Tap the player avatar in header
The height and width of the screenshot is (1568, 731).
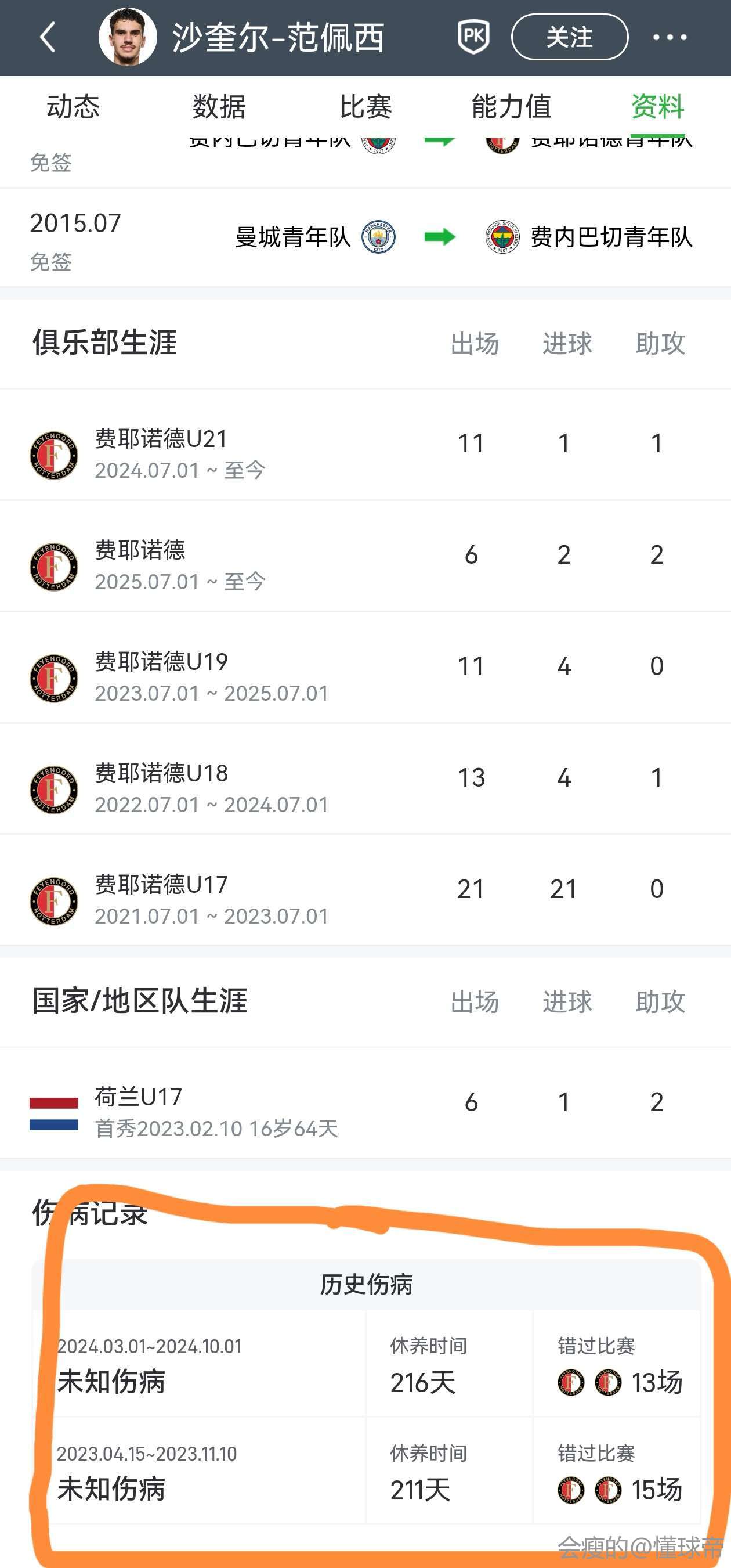tap(128, 37)
